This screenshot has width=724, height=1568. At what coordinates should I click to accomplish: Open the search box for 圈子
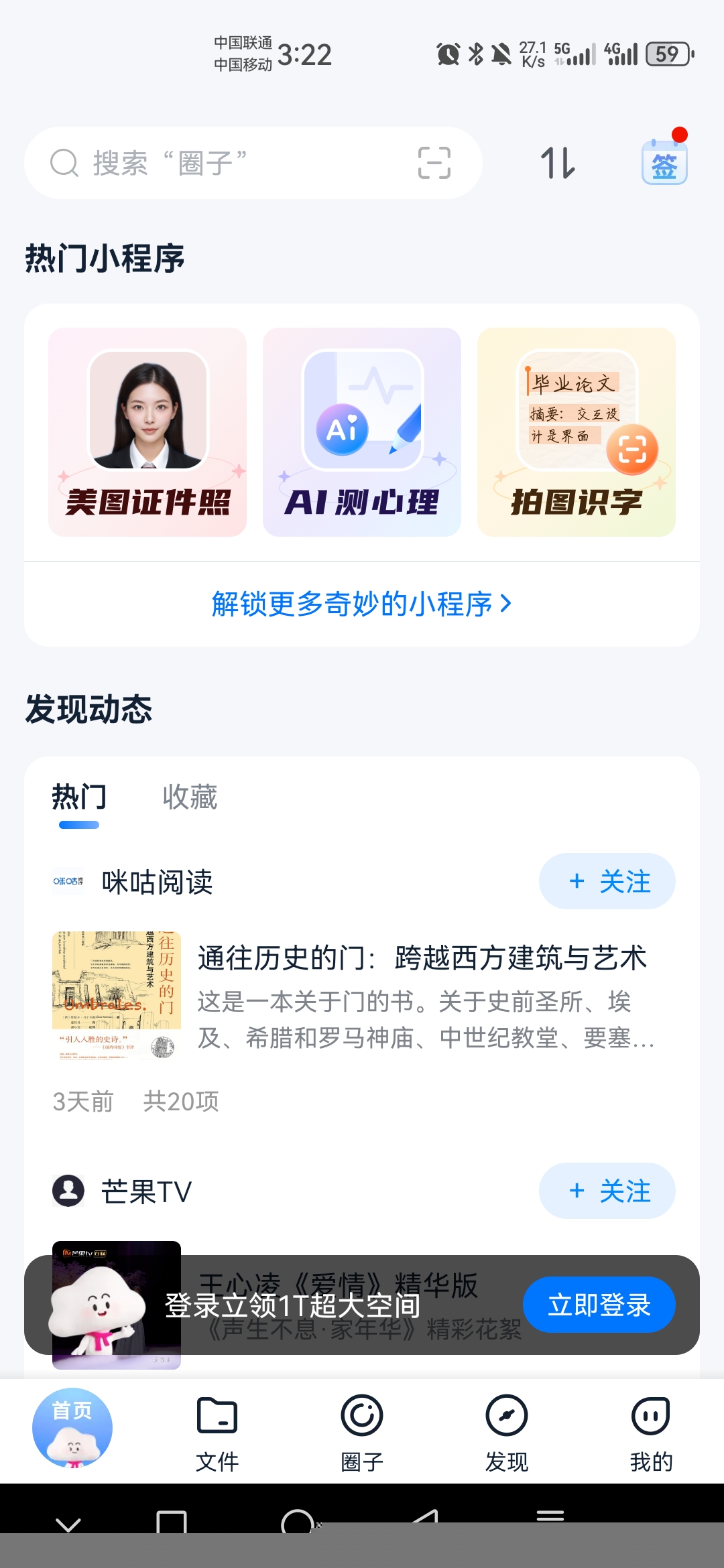[x=221, y=163]
